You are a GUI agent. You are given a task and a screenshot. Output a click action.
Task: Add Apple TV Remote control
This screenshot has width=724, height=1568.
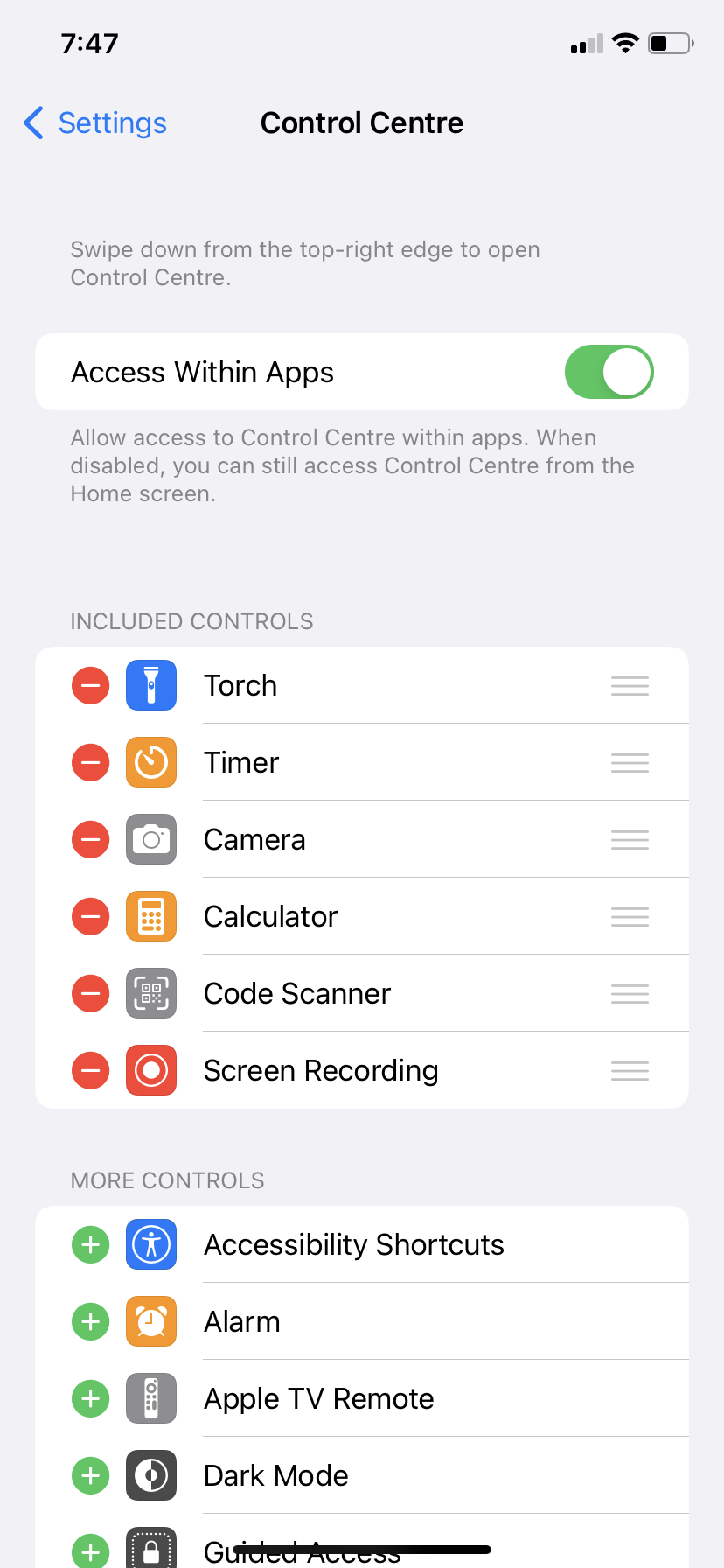pyautogui.click(x=90, y=1398)
